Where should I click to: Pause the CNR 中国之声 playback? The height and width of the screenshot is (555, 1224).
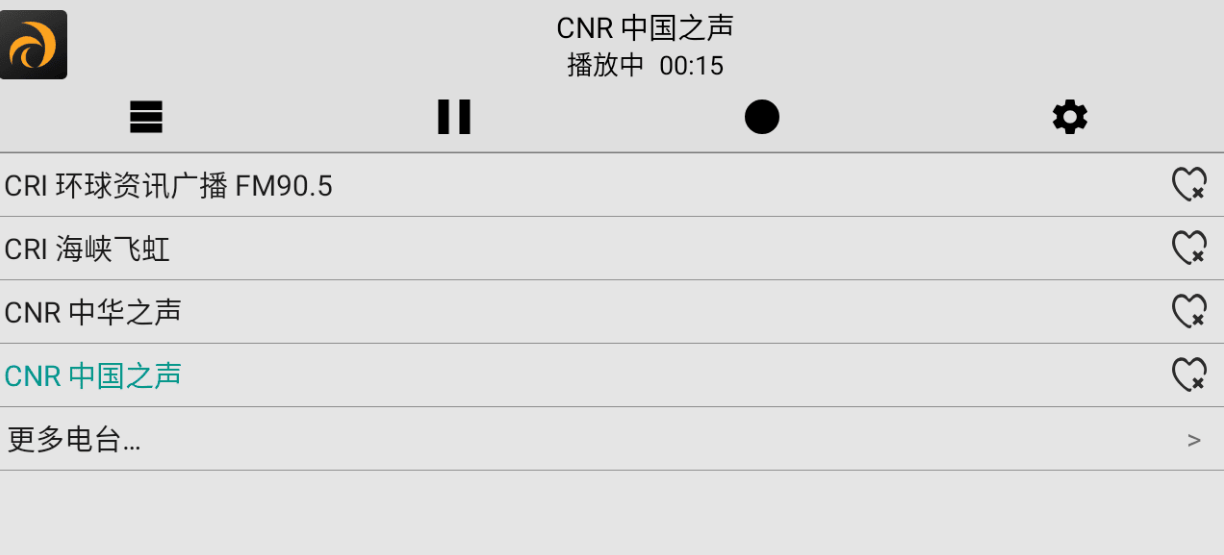[x=454, y=118]
